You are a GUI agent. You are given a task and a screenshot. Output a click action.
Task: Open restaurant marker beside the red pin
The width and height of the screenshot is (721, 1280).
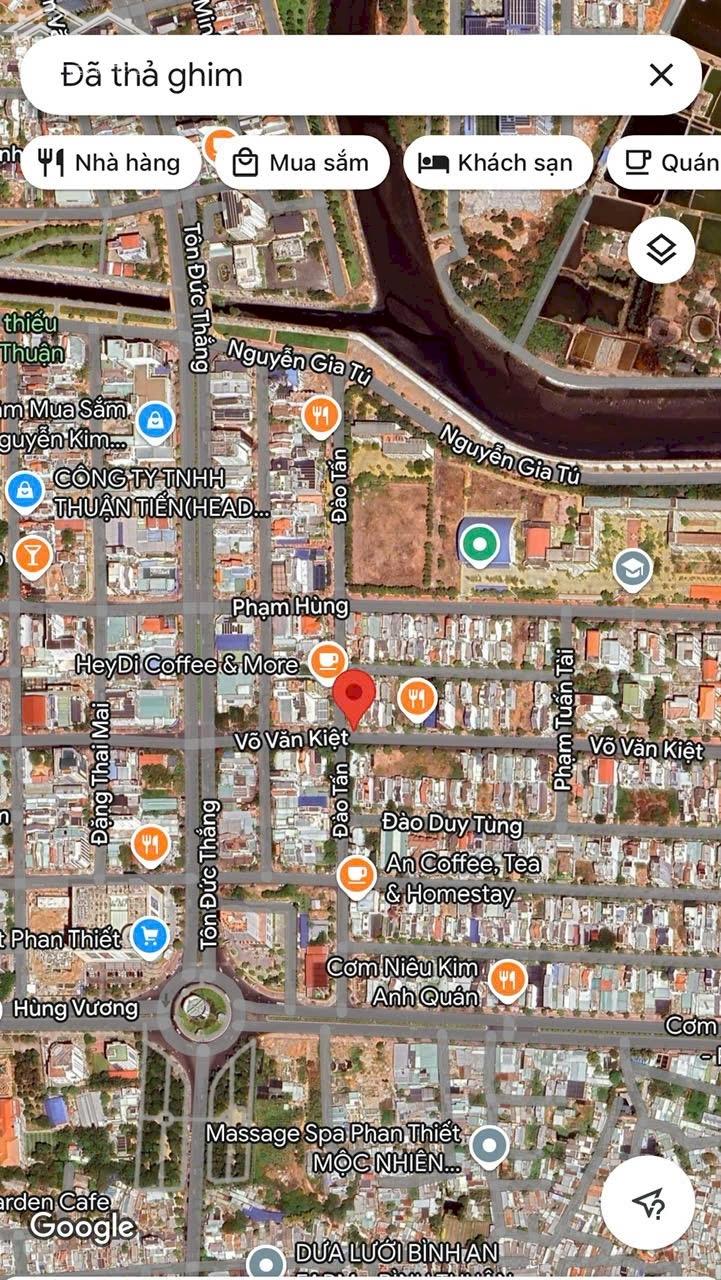(x=417, y=697)
